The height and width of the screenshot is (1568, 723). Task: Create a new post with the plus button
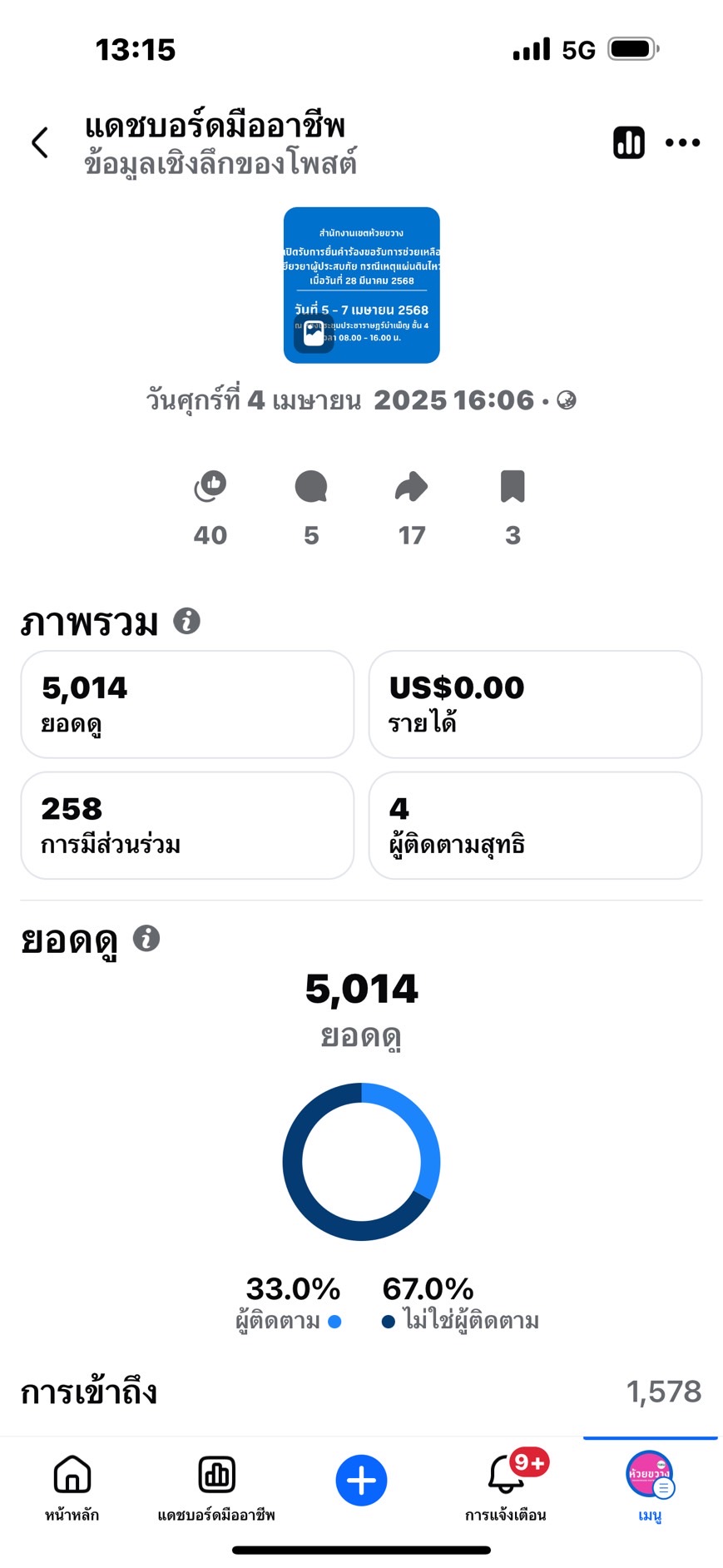click(x=361, y=1481)
